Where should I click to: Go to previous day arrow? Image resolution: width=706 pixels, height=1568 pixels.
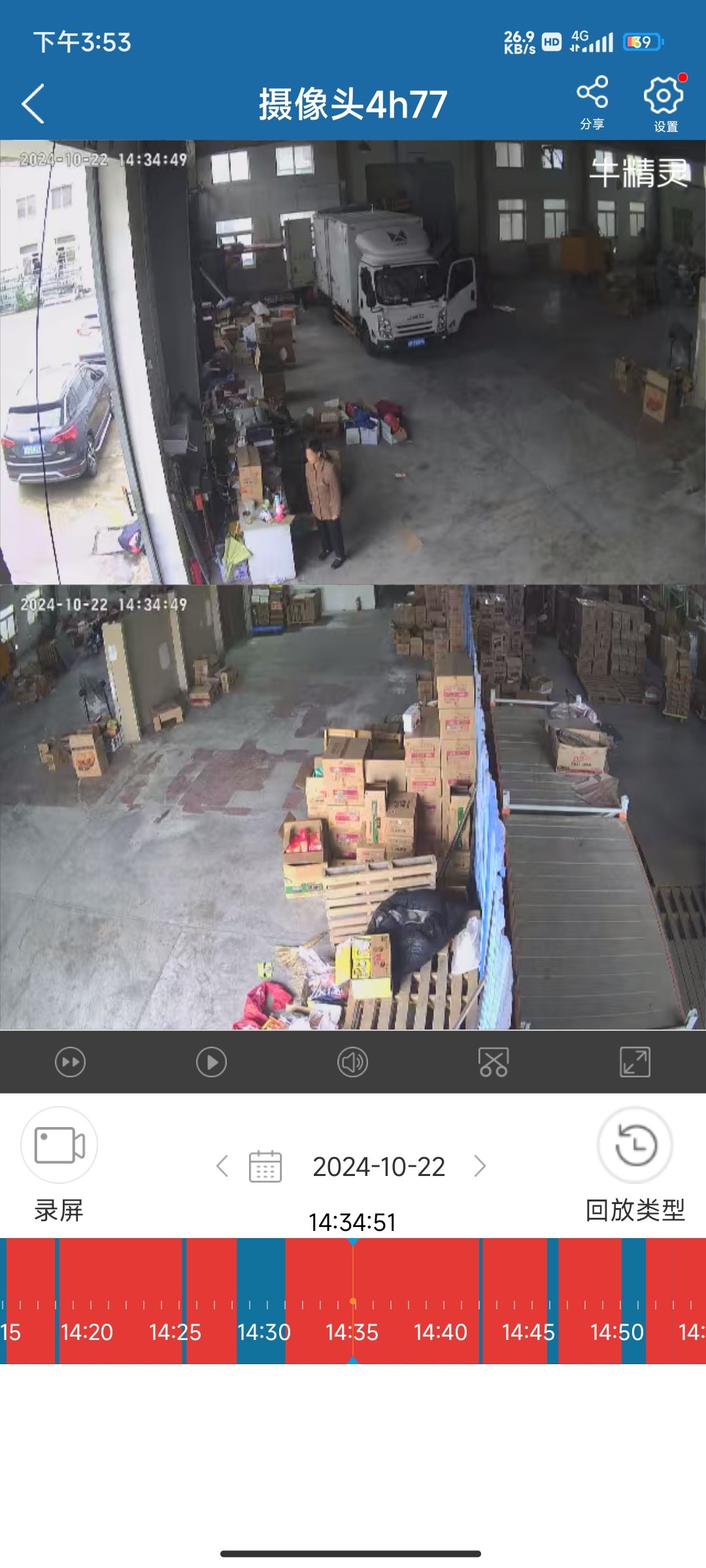click(222, 1166)
